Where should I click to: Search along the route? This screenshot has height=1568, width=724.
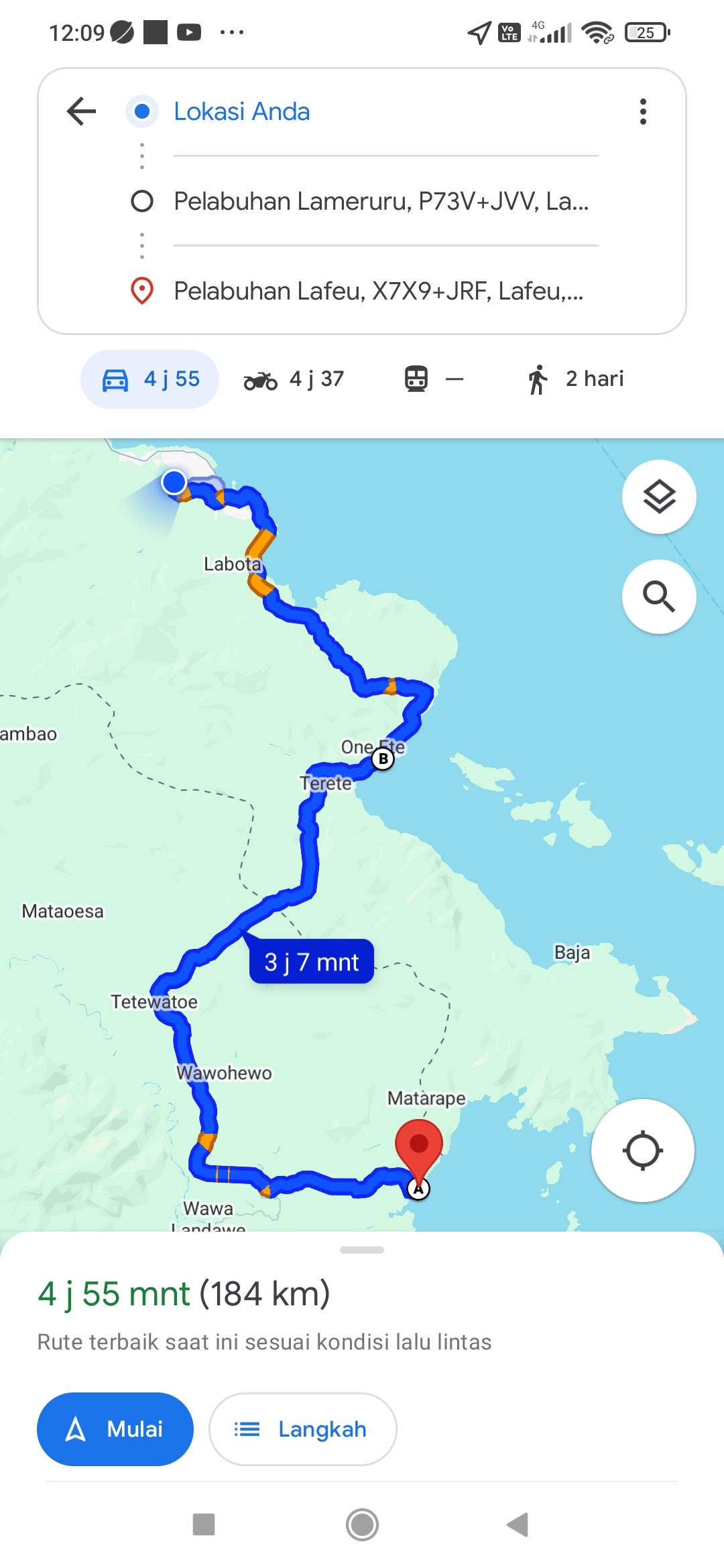click(659, 596)
